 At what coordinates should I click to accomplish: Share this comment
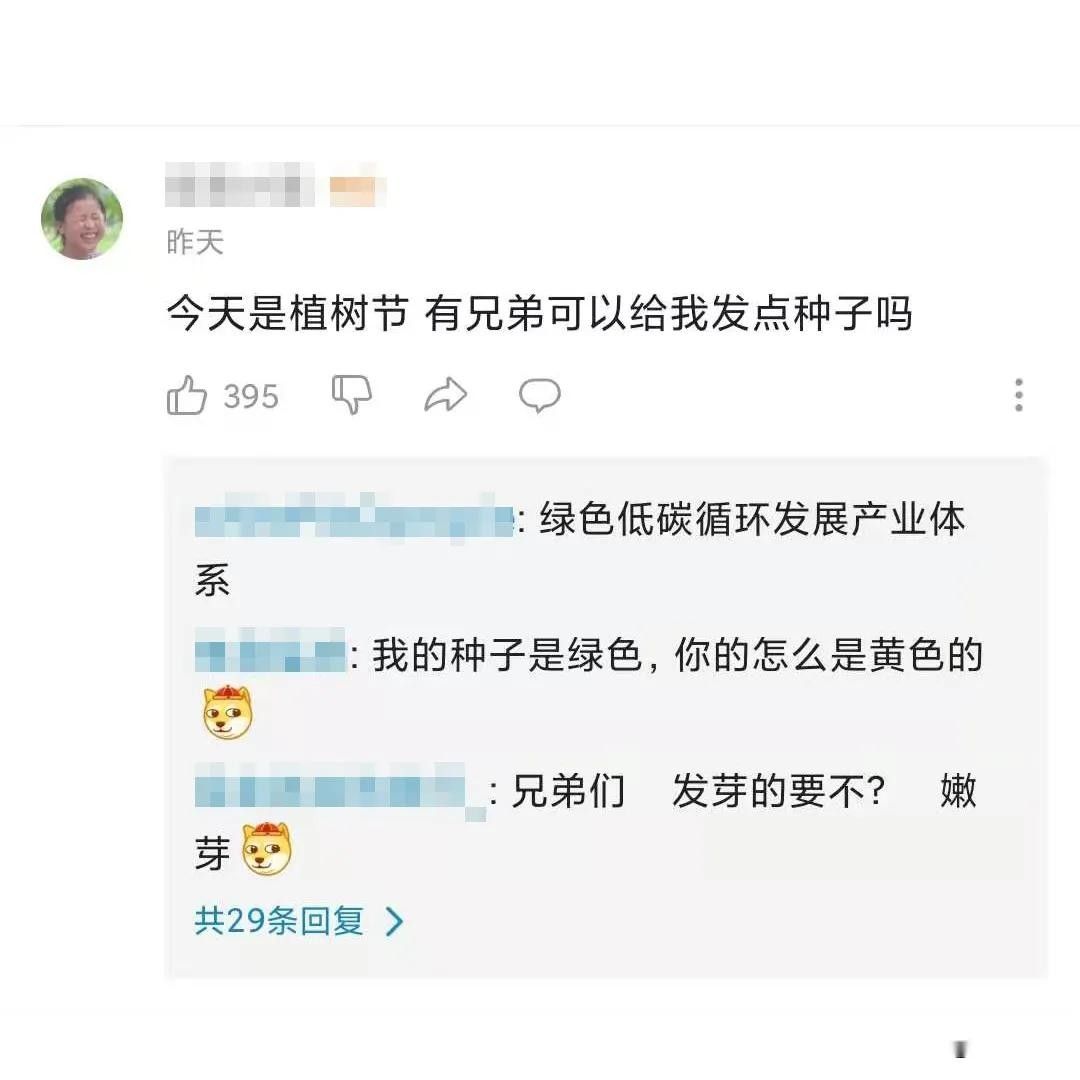click(445, 395)
